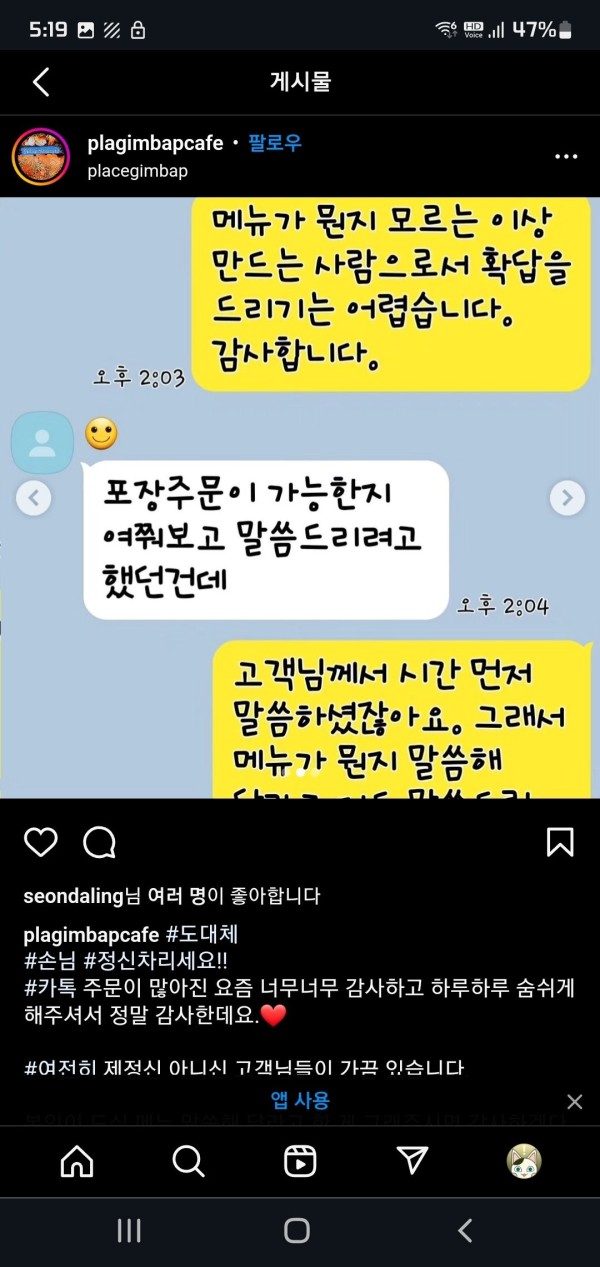
Task: Open the placegimbap location link
Action: (137, 171)
